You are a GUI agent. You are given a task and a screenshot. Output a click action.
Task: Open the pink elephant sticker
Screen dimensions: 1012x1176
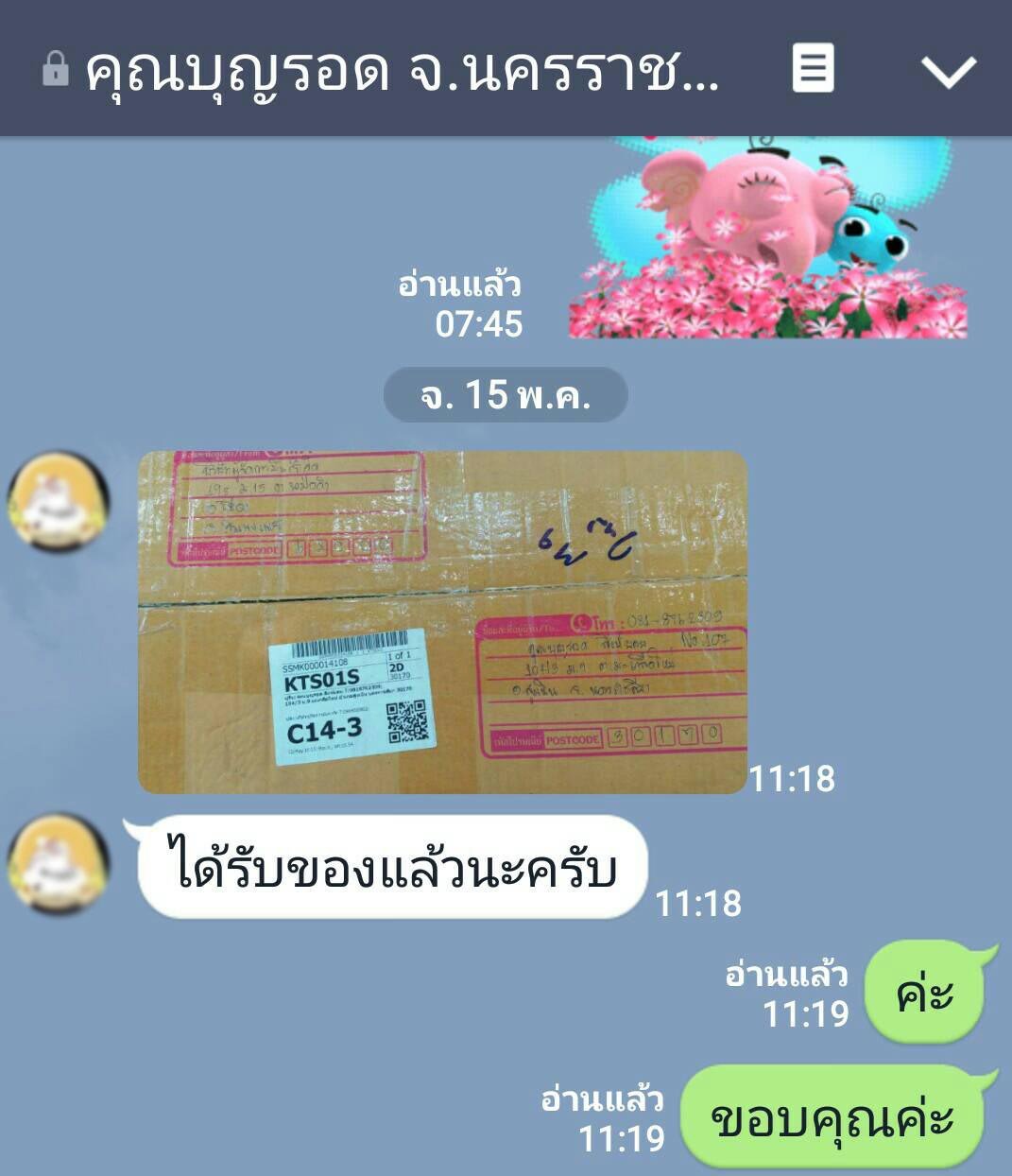pos(767,238)
